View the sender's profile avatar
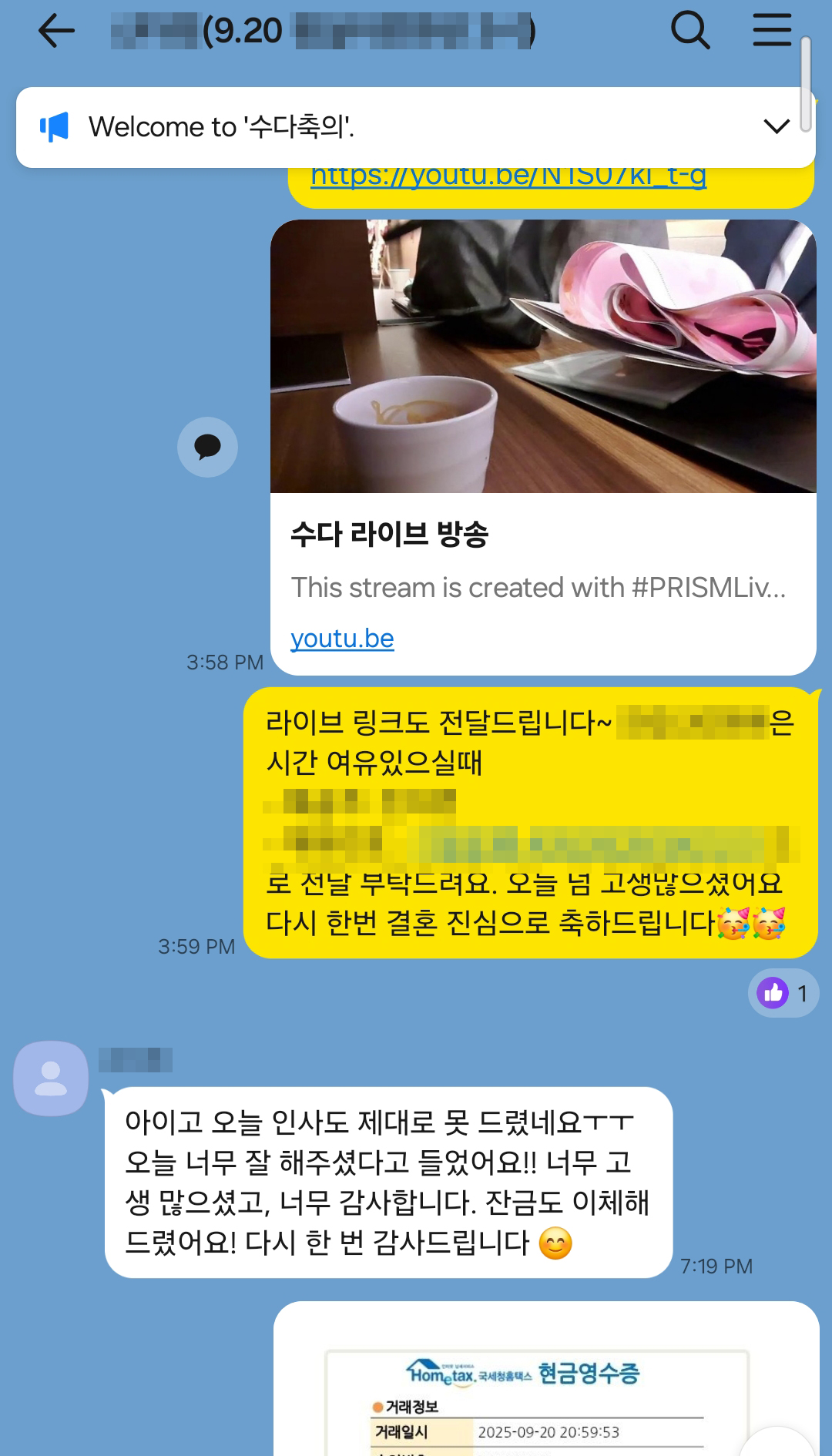Viewport: 832px width, 1456px height. tap(51, 1079)
